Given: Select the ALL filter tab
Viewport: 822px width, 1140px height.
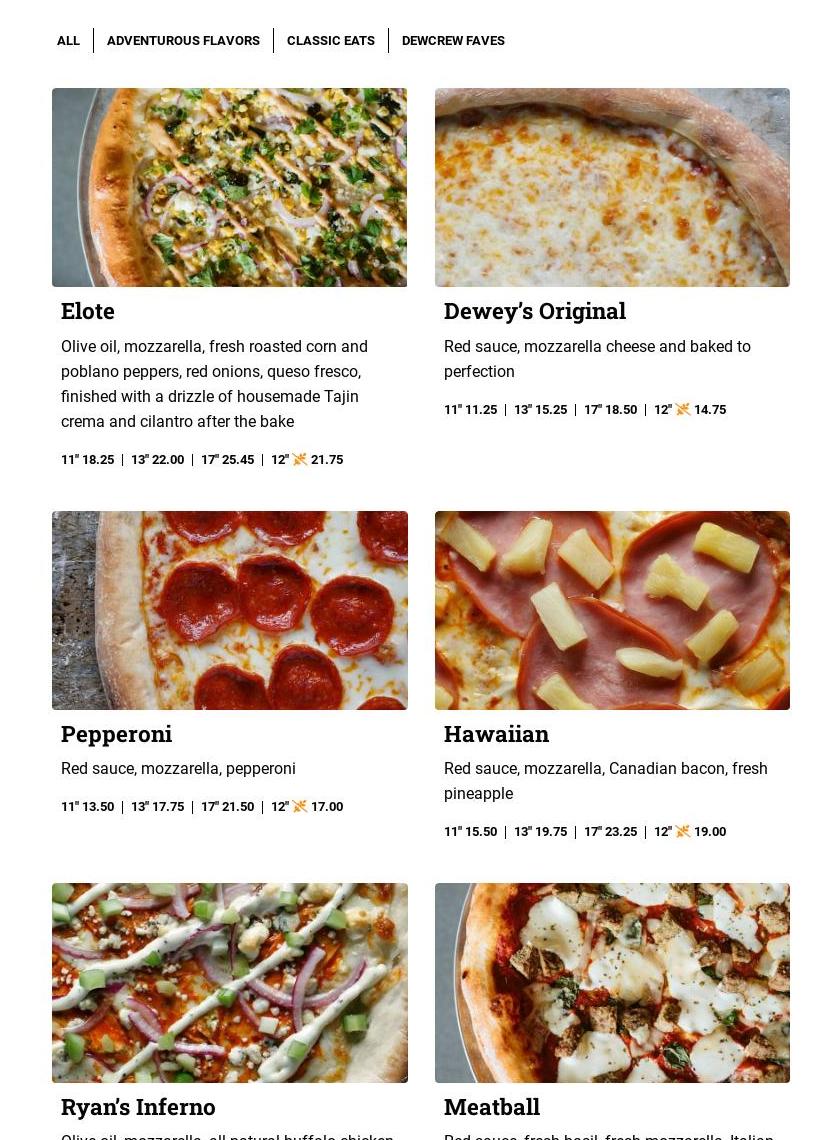Looking at the screenshot, I should pyautogui.click(x=68, y=41).
